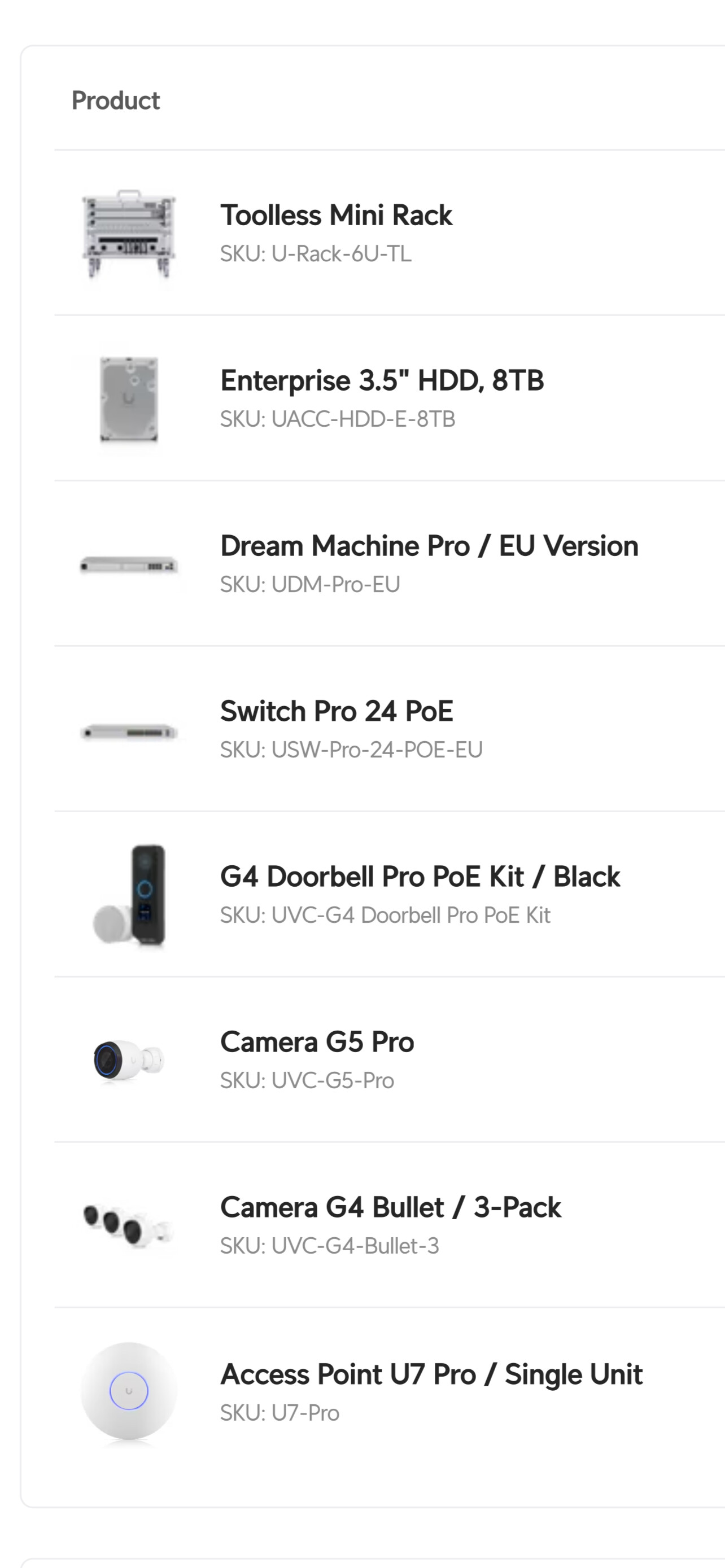Open the Switch Pro 24 PoE product
The image size is (725, 1568).
(x=337, y=711)
